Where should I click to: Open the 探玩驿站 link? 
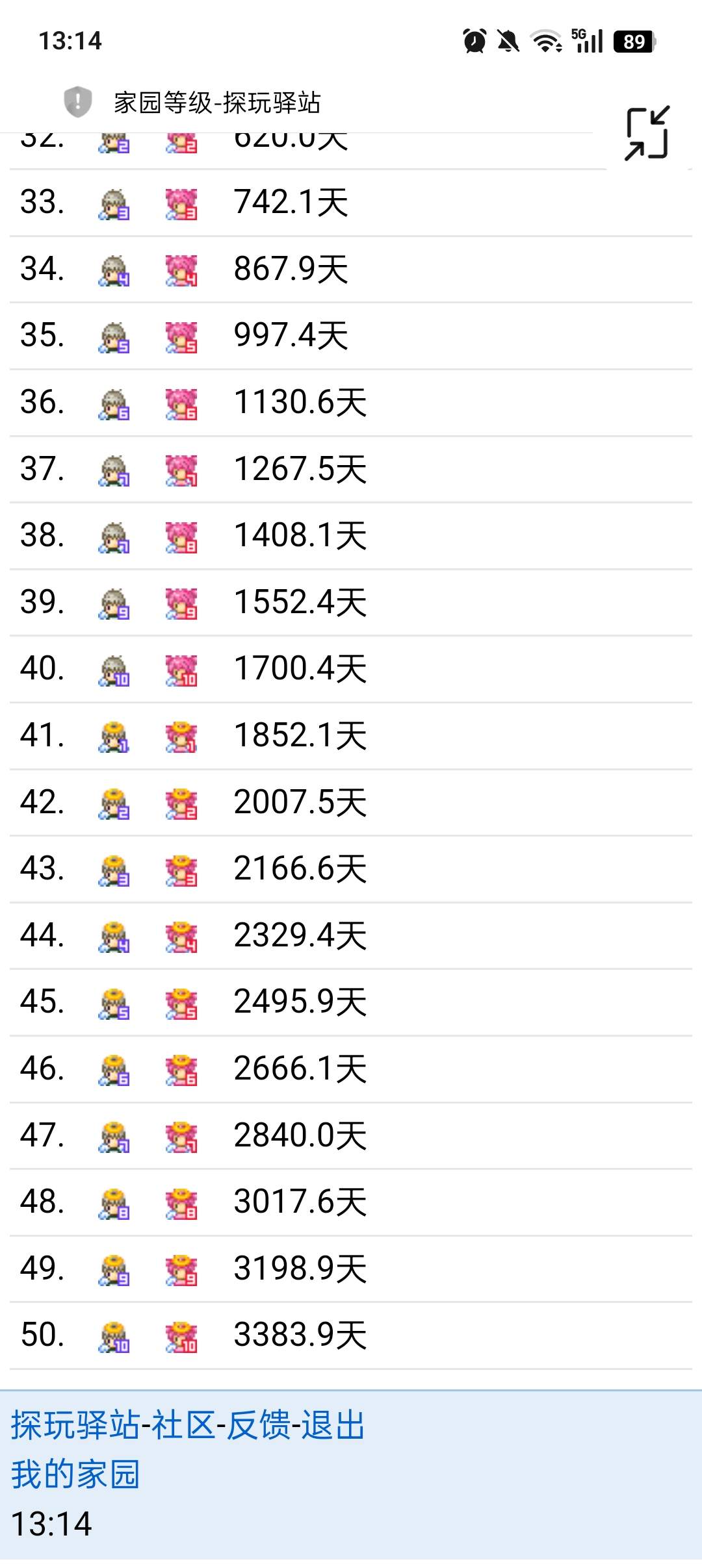click(x=75, y=1425)
